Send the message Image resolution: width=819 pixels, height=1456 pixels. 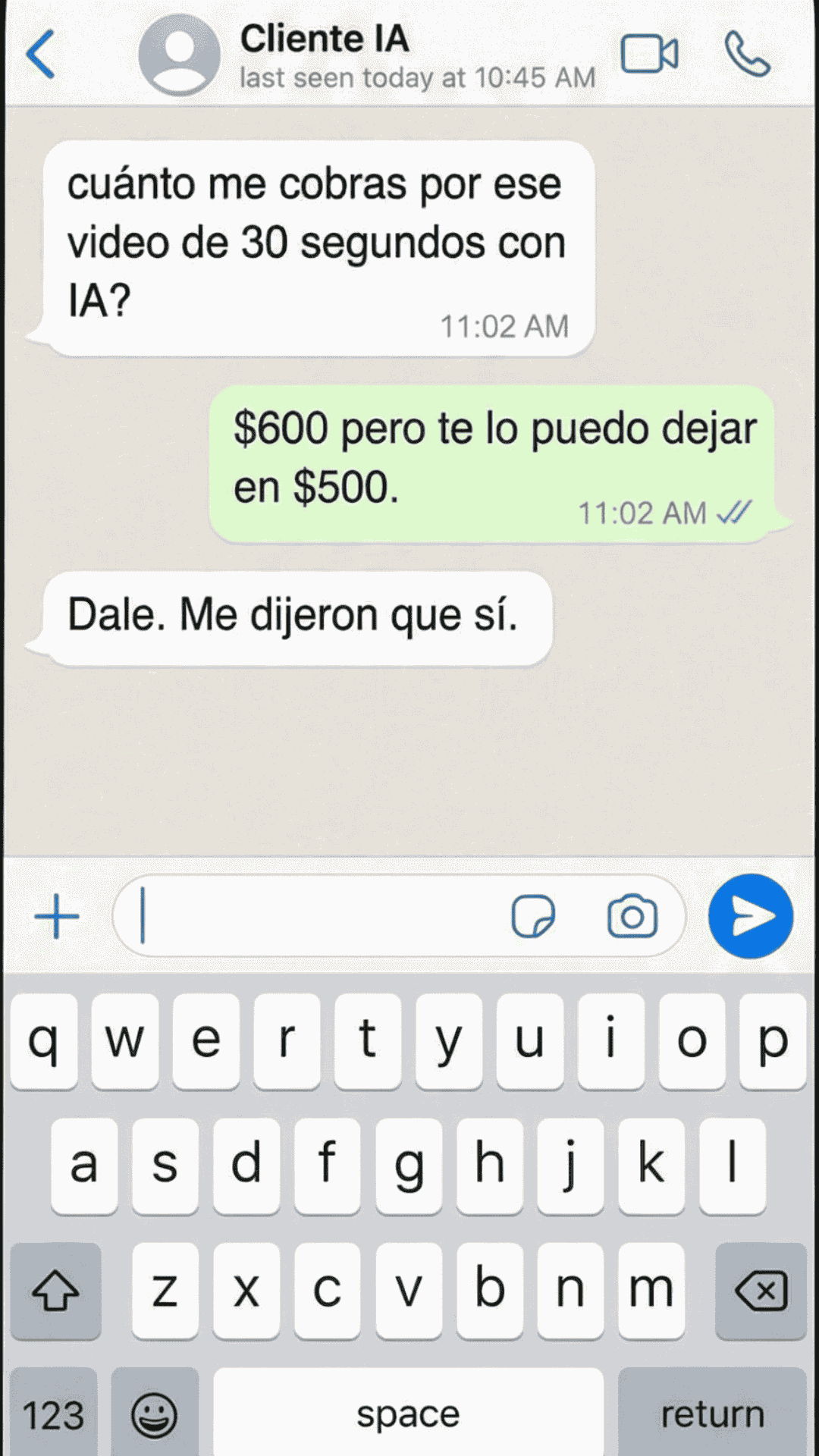click(x=751, y=916)
